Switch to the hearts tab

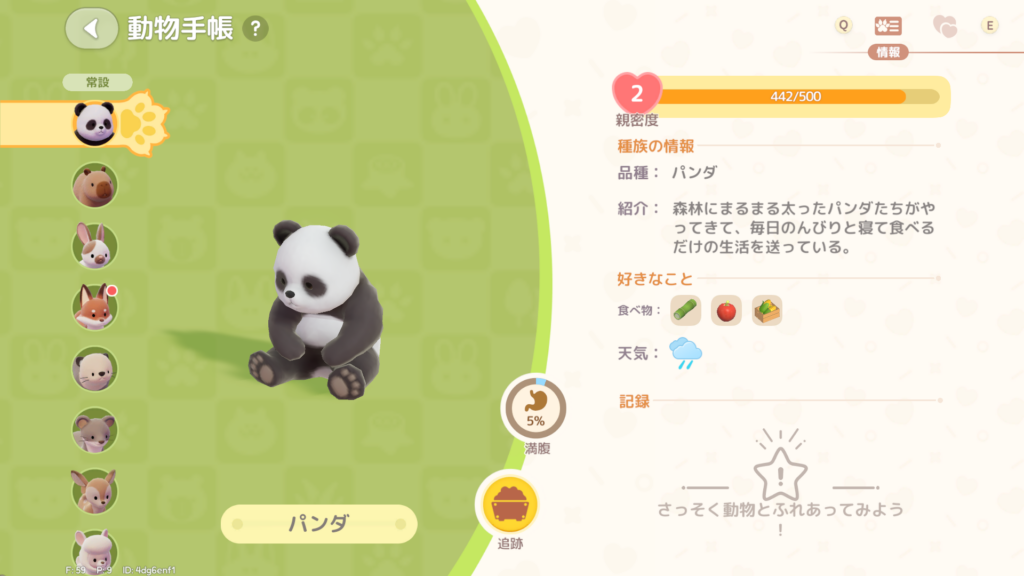tap(944, 27)
